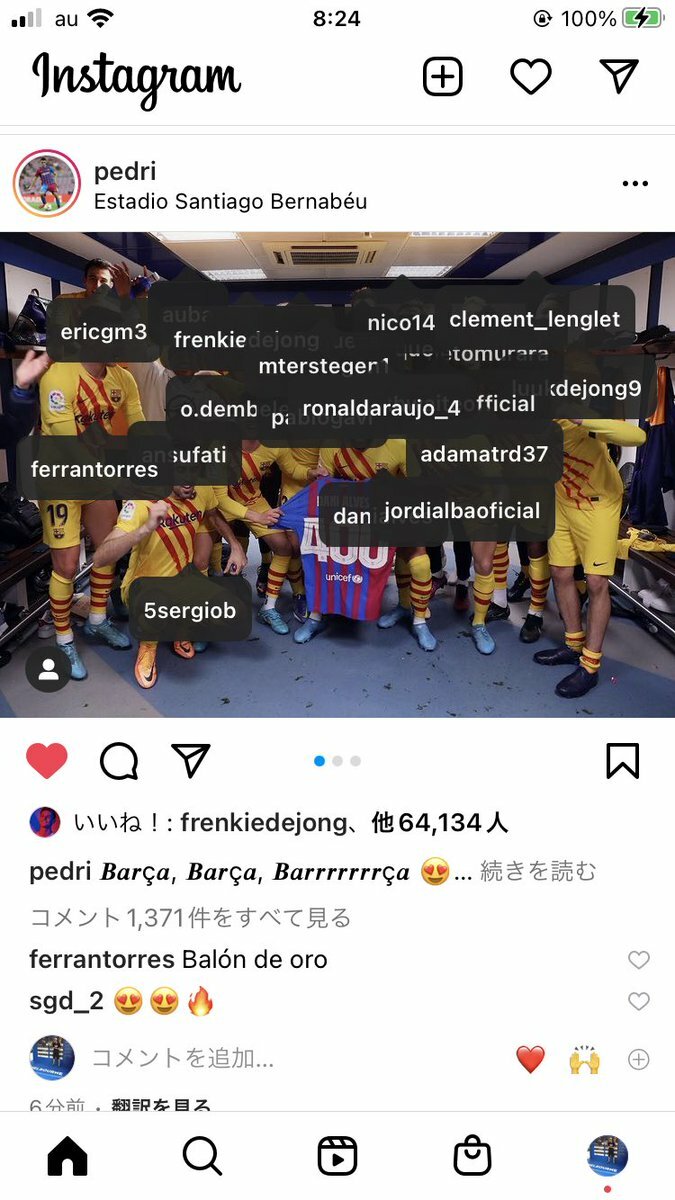Tap the clement_lenglet photo tag
Viewport: 675px width, 1200px height.
[535, 320]
